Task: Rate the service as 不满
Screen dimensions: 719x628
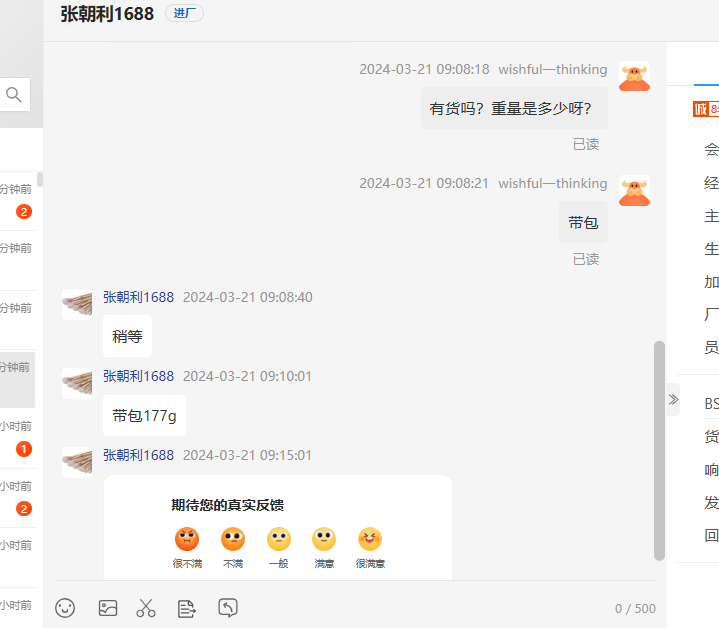Action: pyautogui.click(x=233, y=541)
